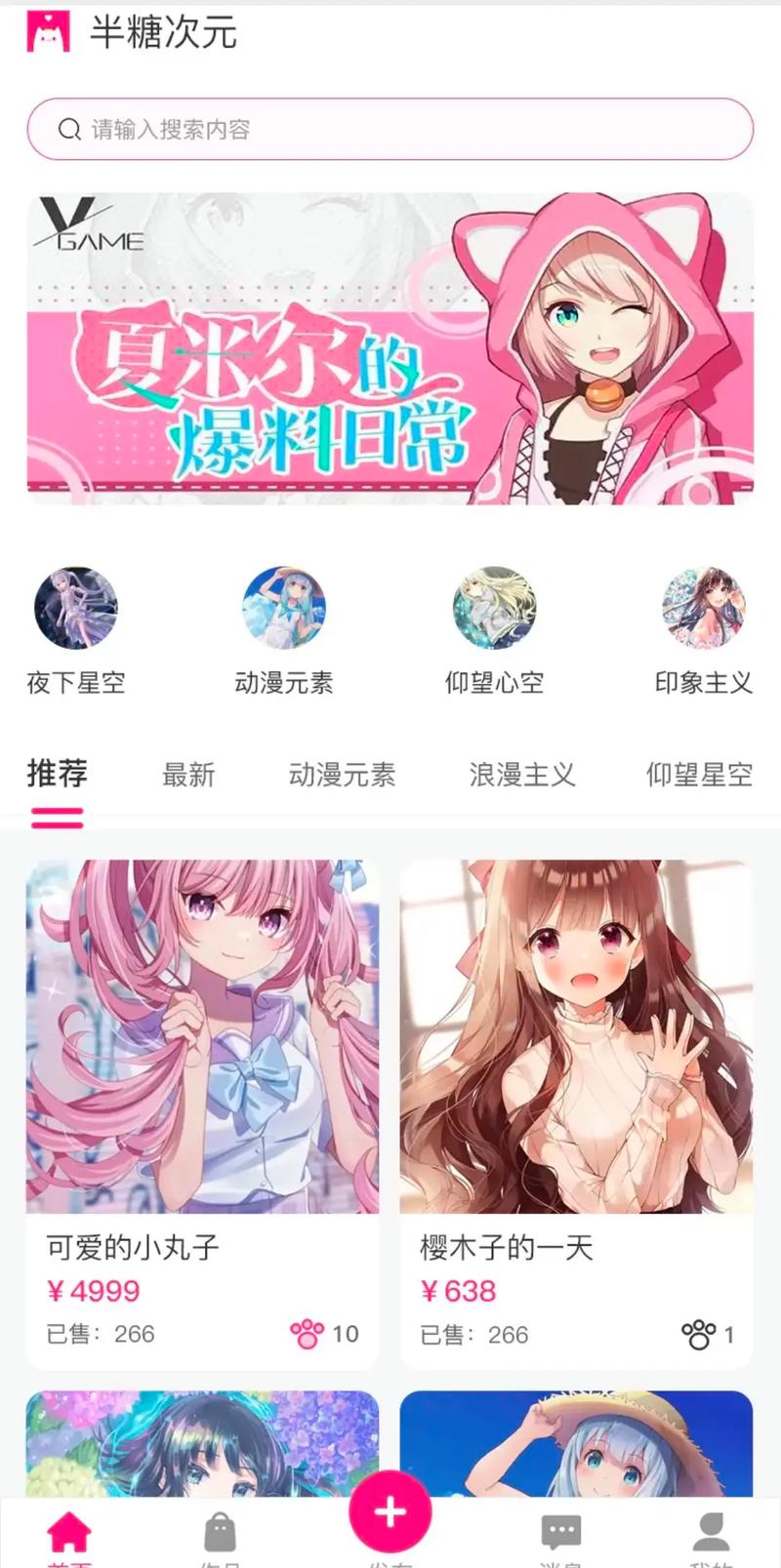Switch to the 最新 tab
This screenshot has height=1568, width=781.
(x=188, y=775)
